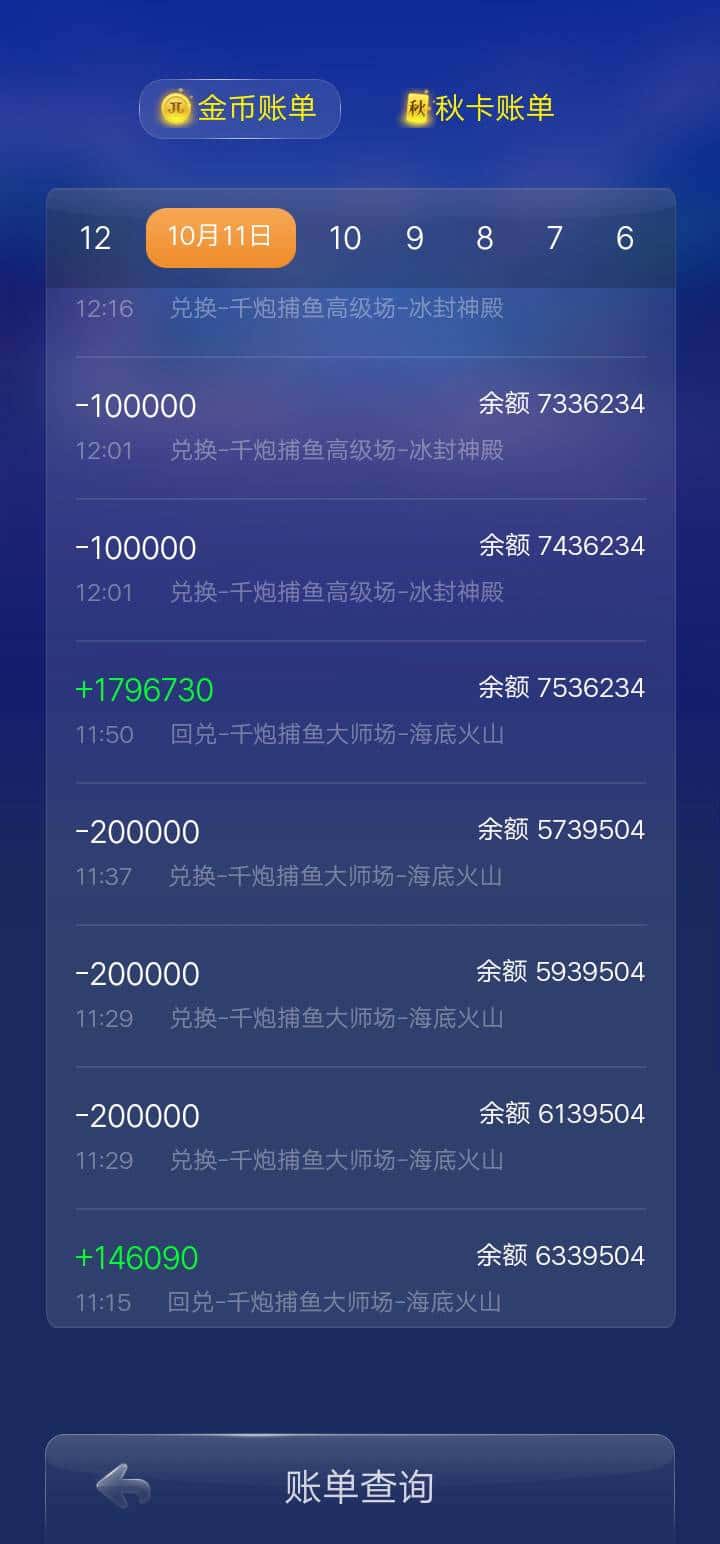Select date 8 in the date bar
This screenshot has width=720, height=1544.
coord(484,239)
